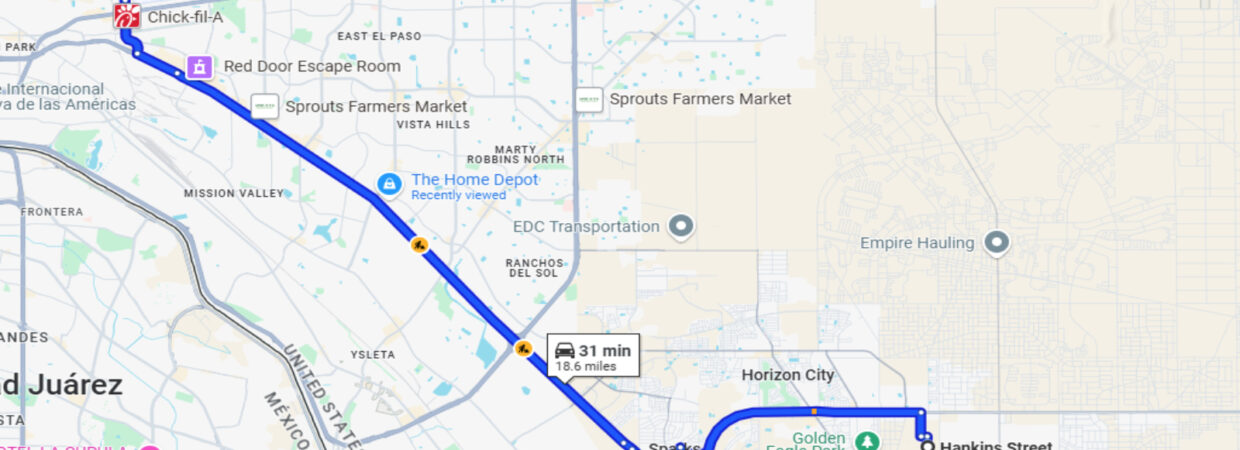
Task: Select the Empire Hauling map pin
Action: [996, 243]
